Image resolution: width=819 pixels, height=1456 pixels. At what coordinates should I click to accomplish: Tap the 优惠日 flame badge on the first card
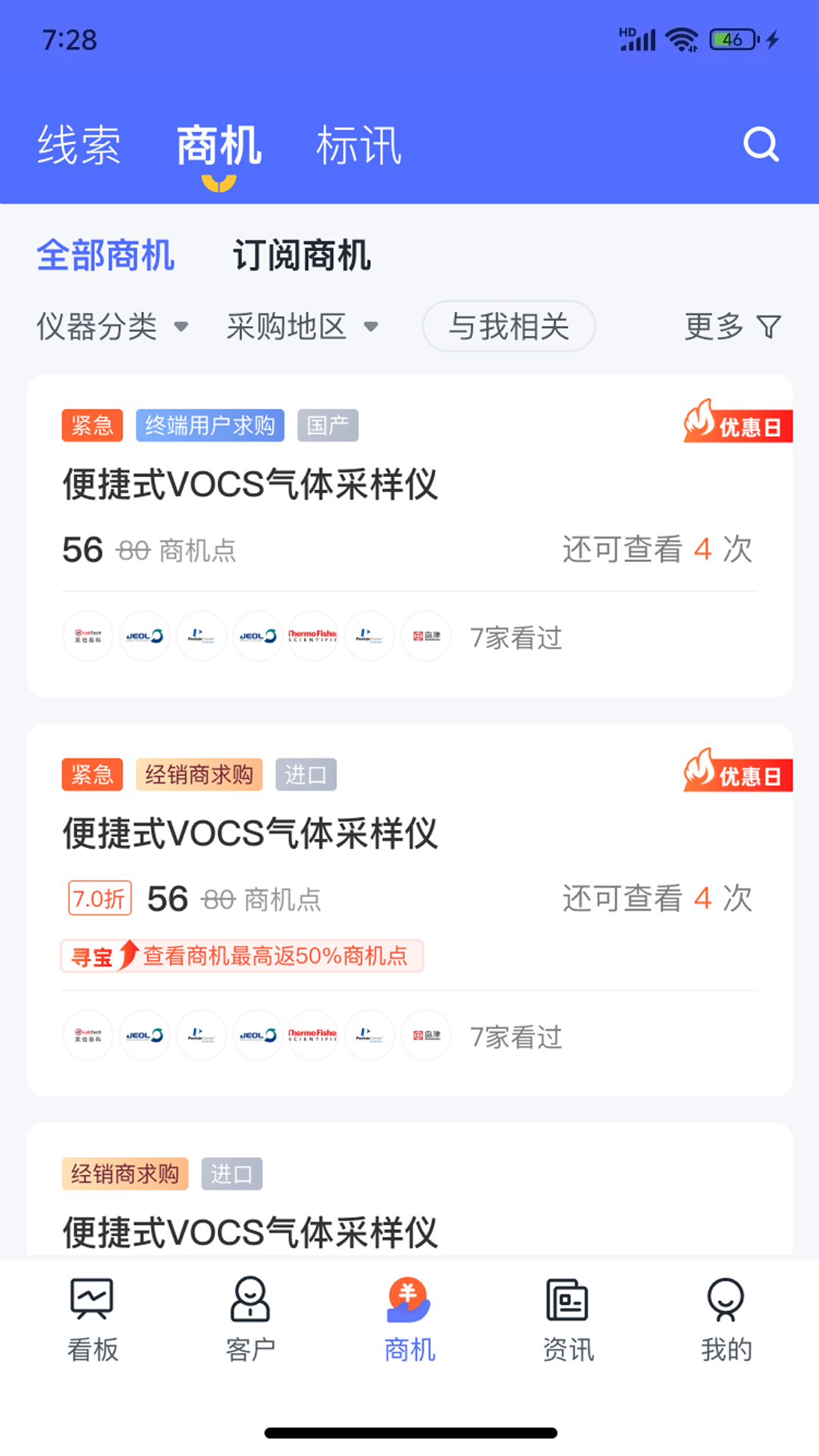click(736, 425)
